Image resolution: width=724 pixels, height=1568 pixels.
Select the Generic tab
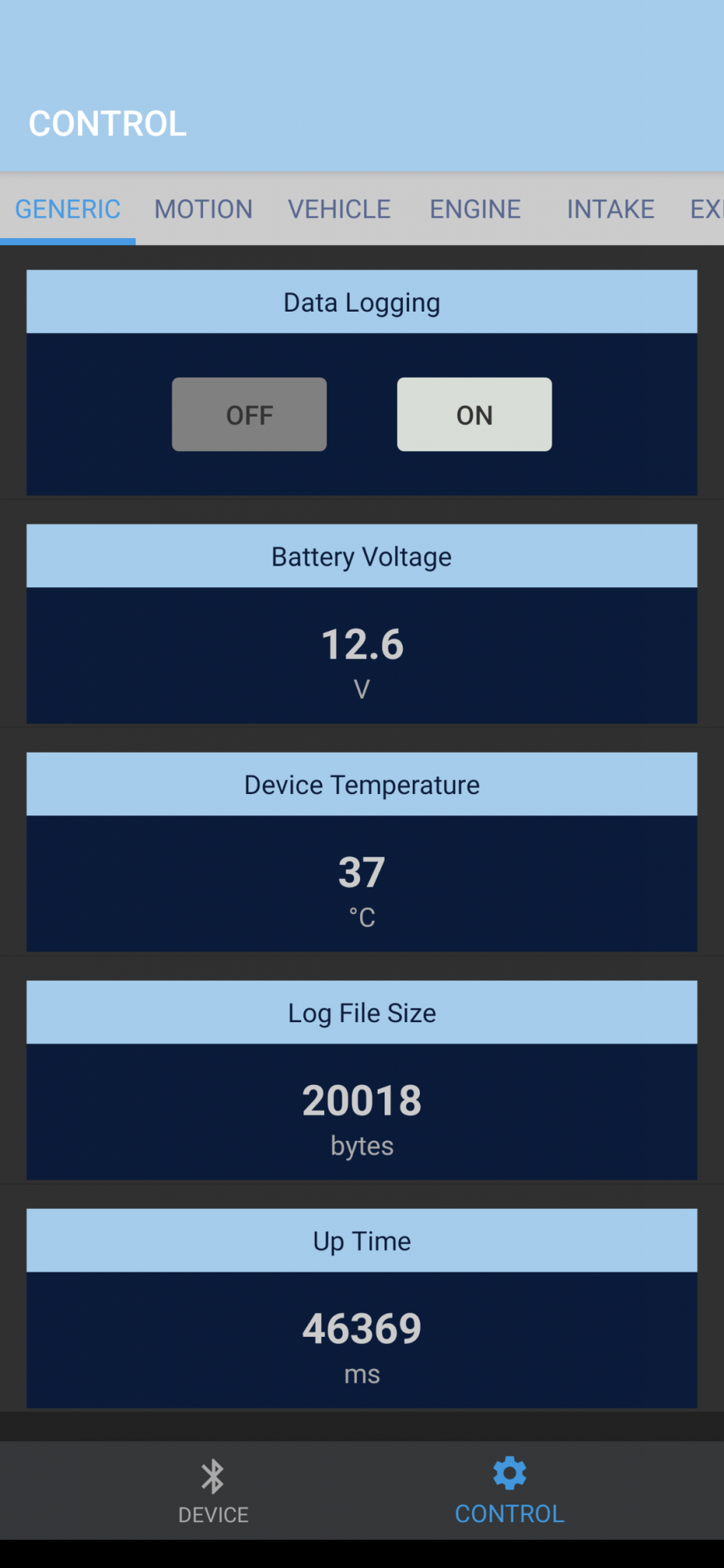point(67,209)
